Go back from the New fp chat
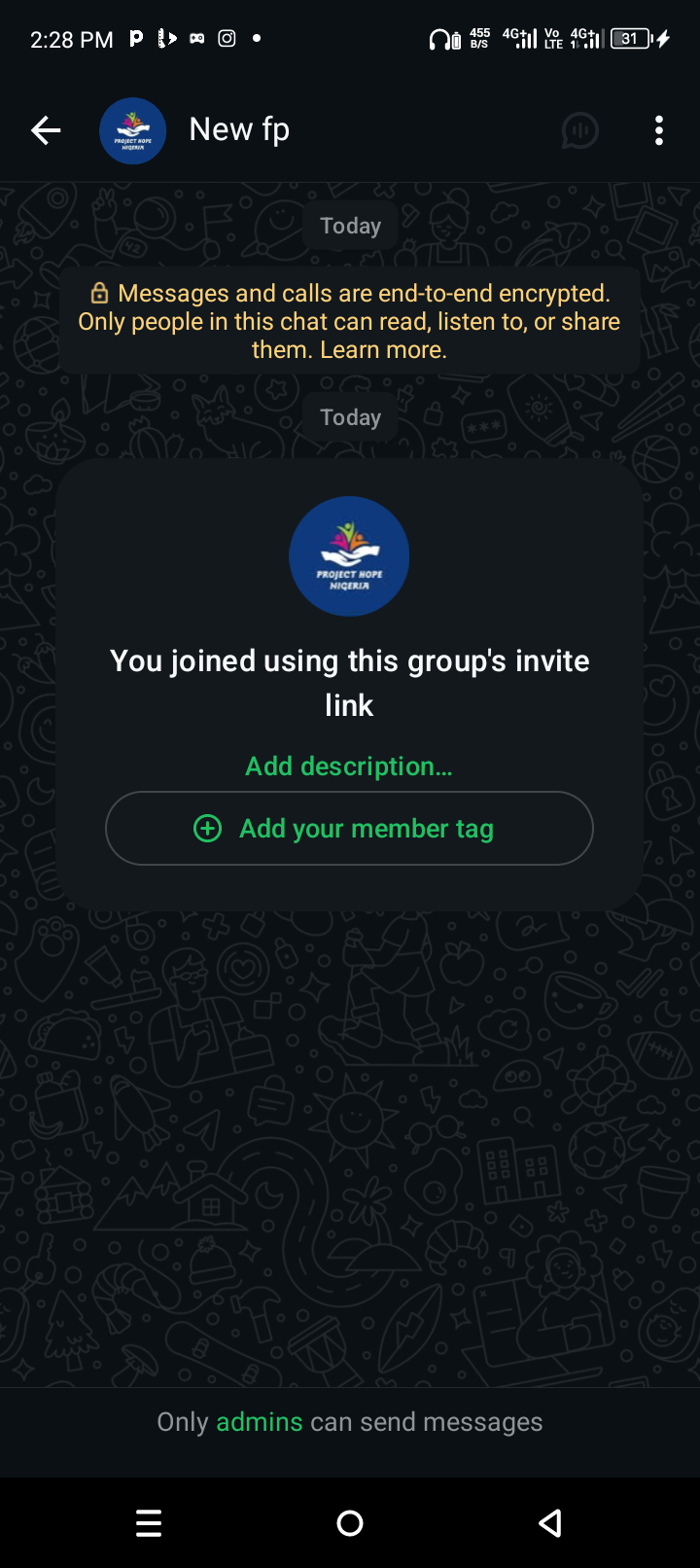 click(x=46, y=130)
